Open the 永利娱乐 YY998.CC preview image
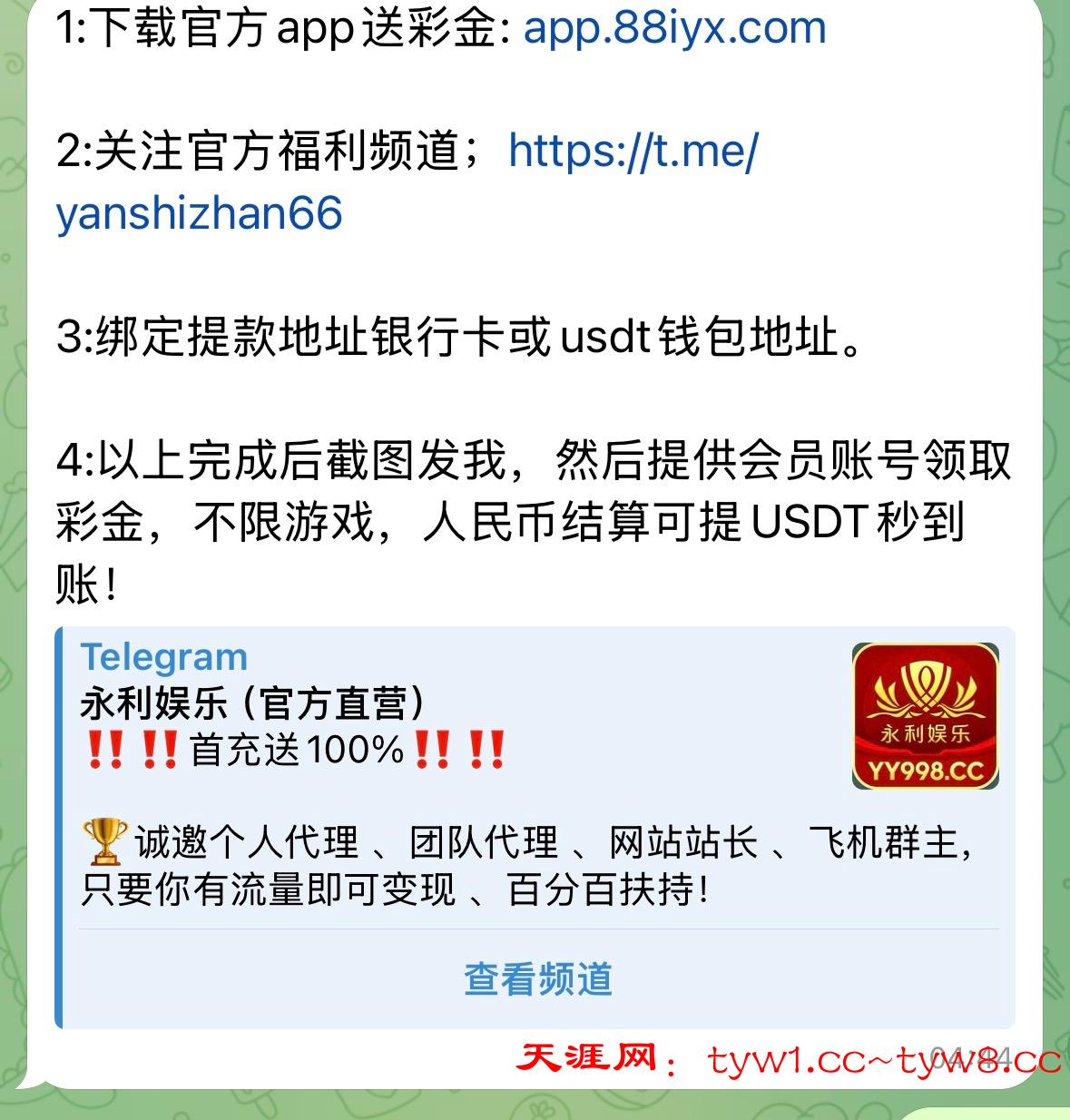The width and height of the screenshot is (1070, 1120). coord(925,716)
